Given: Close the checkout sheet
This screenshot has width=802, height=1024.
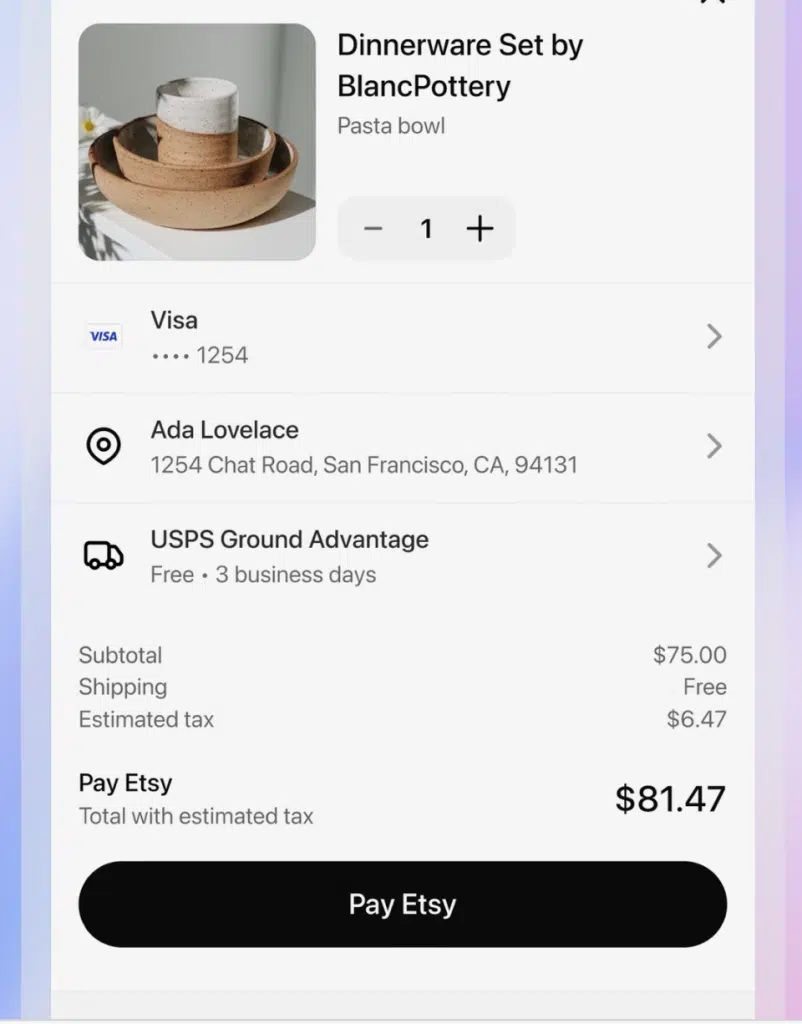Looking at the screenshot, I should coord(713,3).
